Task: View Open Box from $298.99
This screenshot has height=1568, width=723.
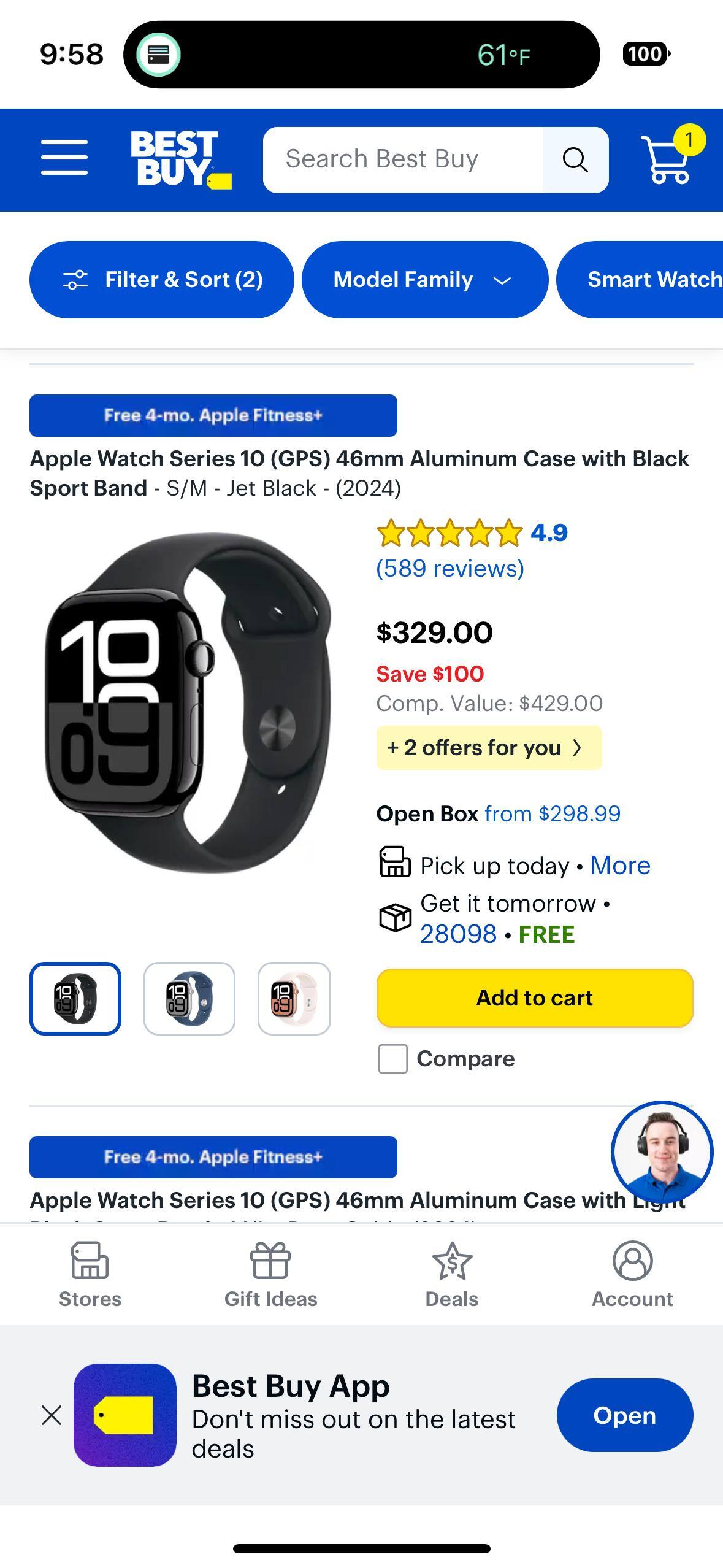Action: click(498, 813)
